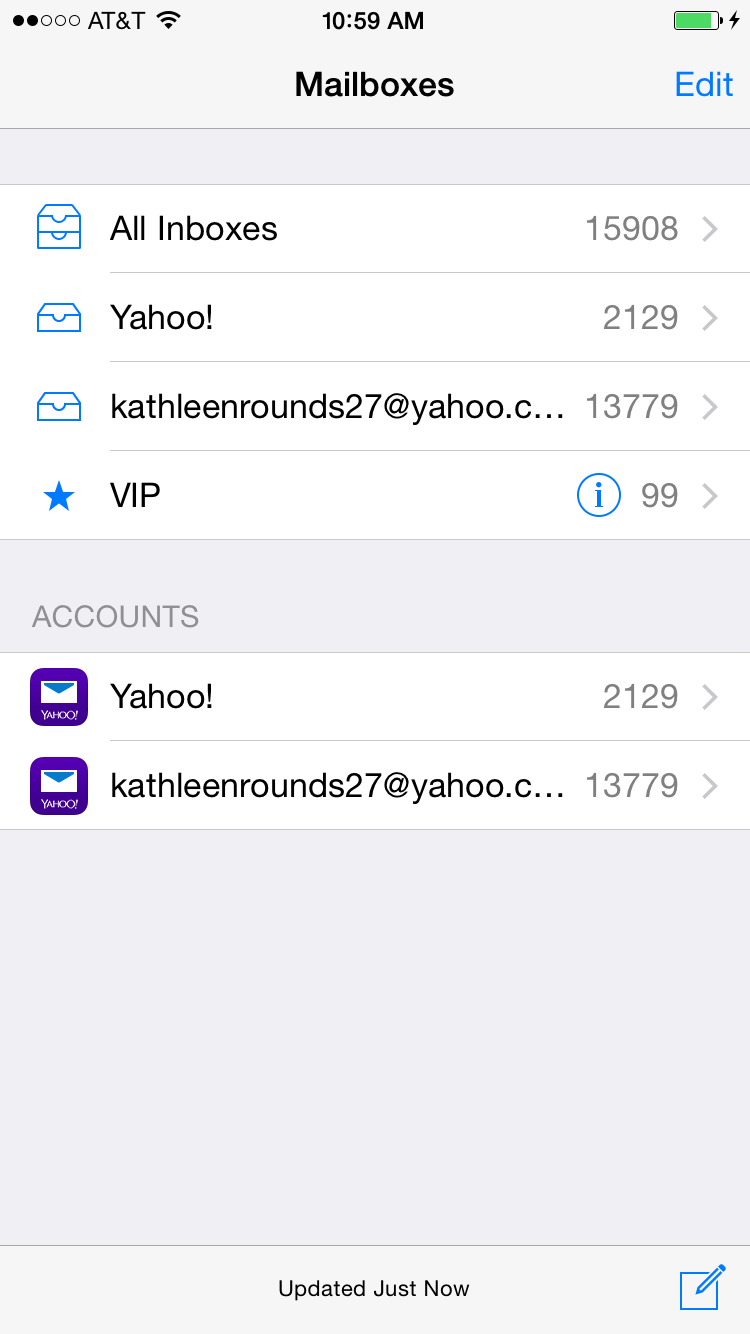Compose a new email
The width and height of the screenshot is (750, 1334).
(x=702, y=1287)
